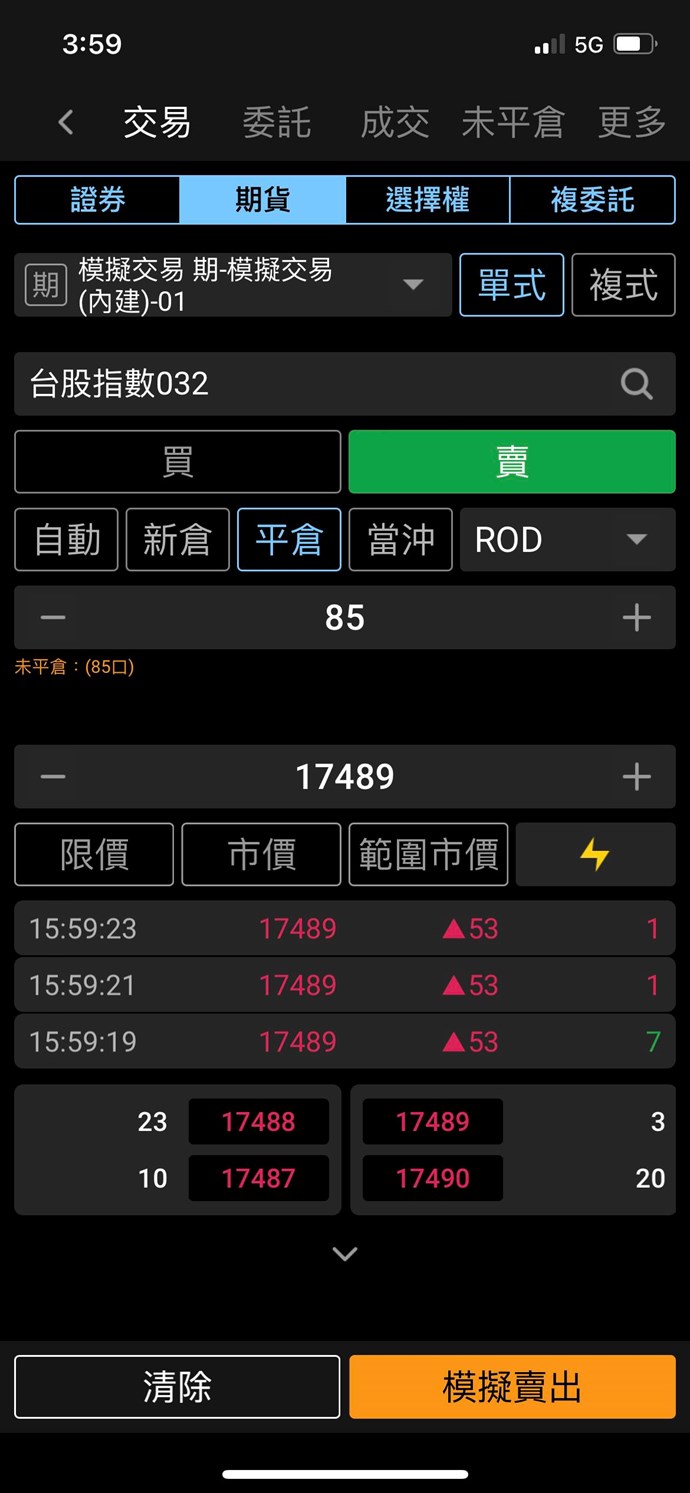Open the 未平倉 tab
The image size is (690, 1493).
click(512, 123)
